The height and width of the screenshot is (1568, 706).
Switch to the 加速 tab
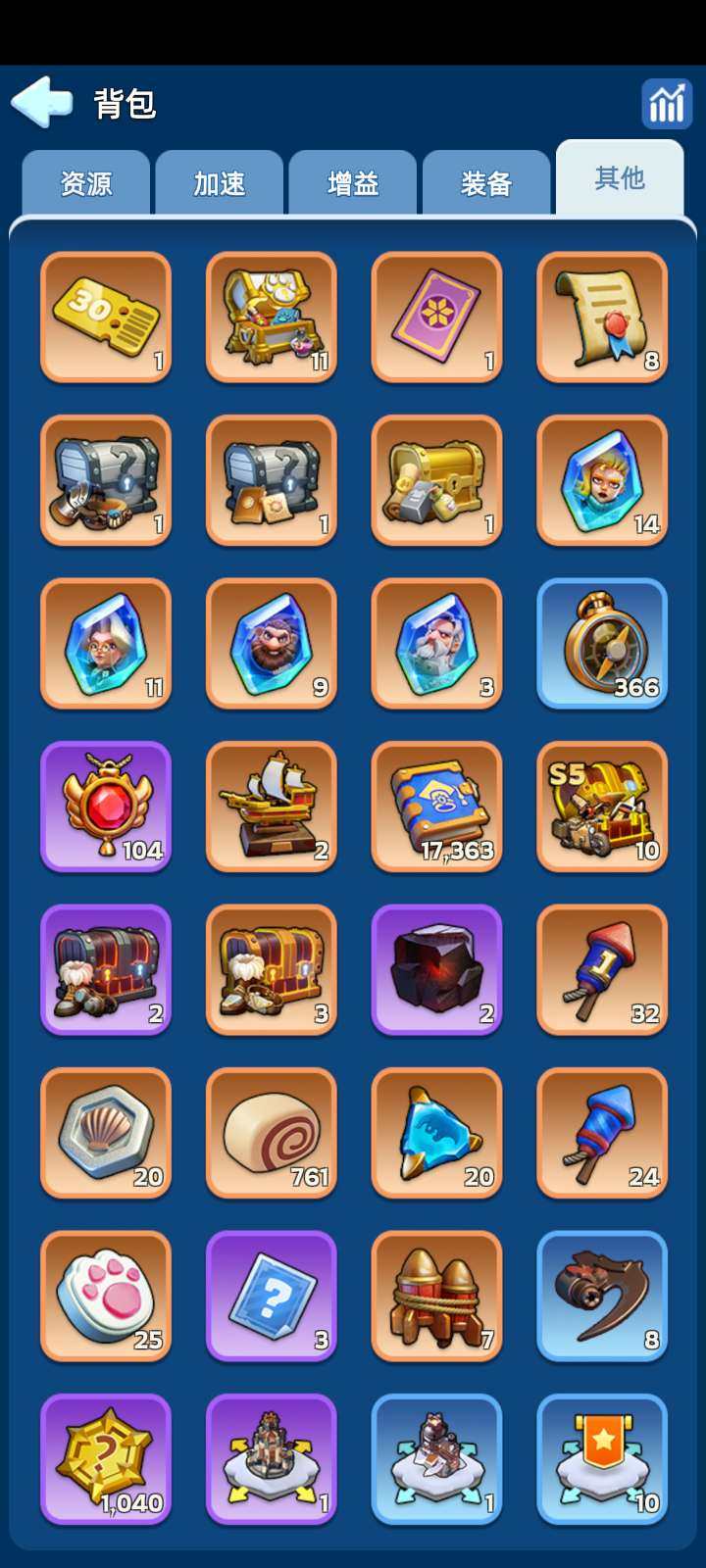[220, 183]
